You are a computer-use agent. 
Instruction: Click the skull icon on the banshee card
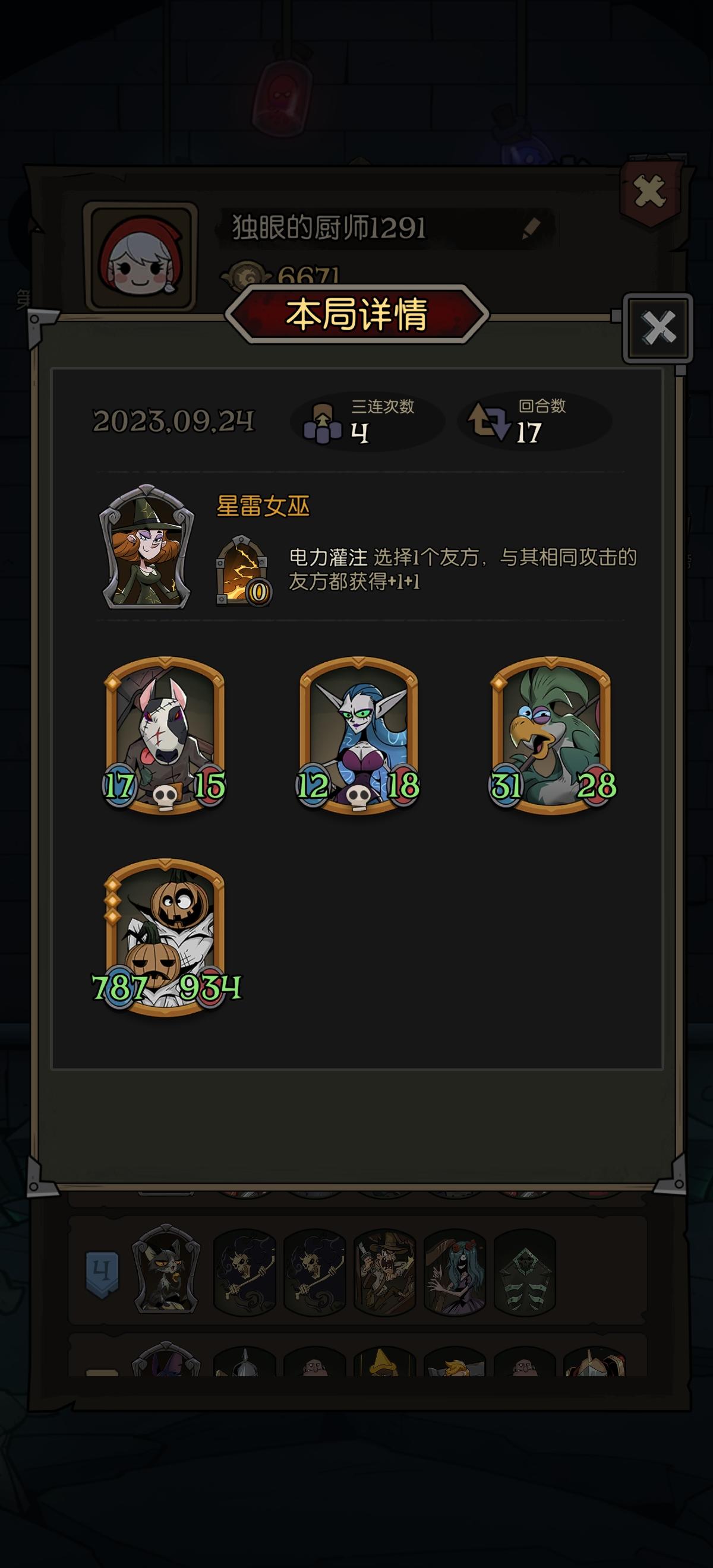(358, 798)
